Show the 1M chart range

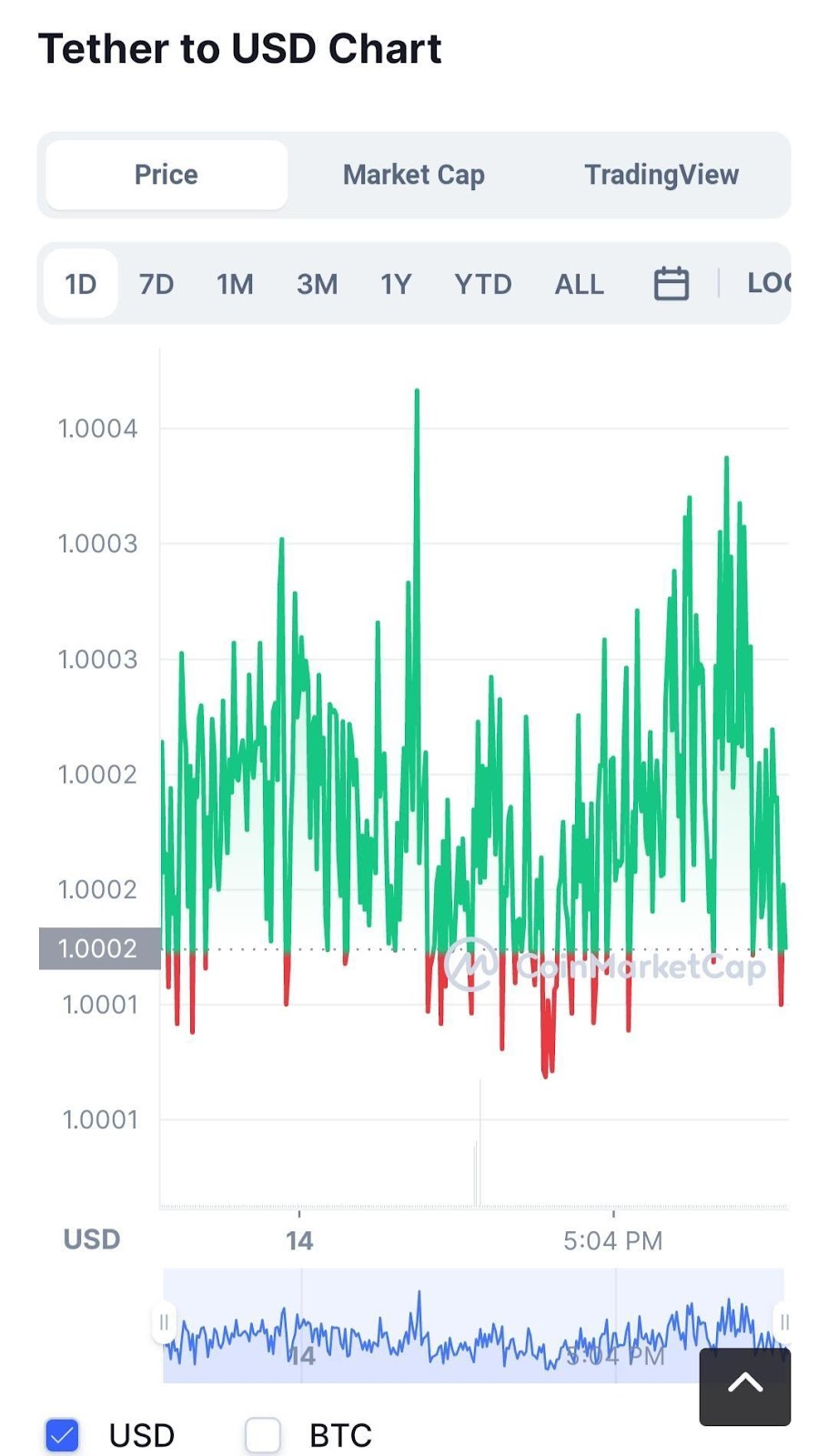point(235,284)
